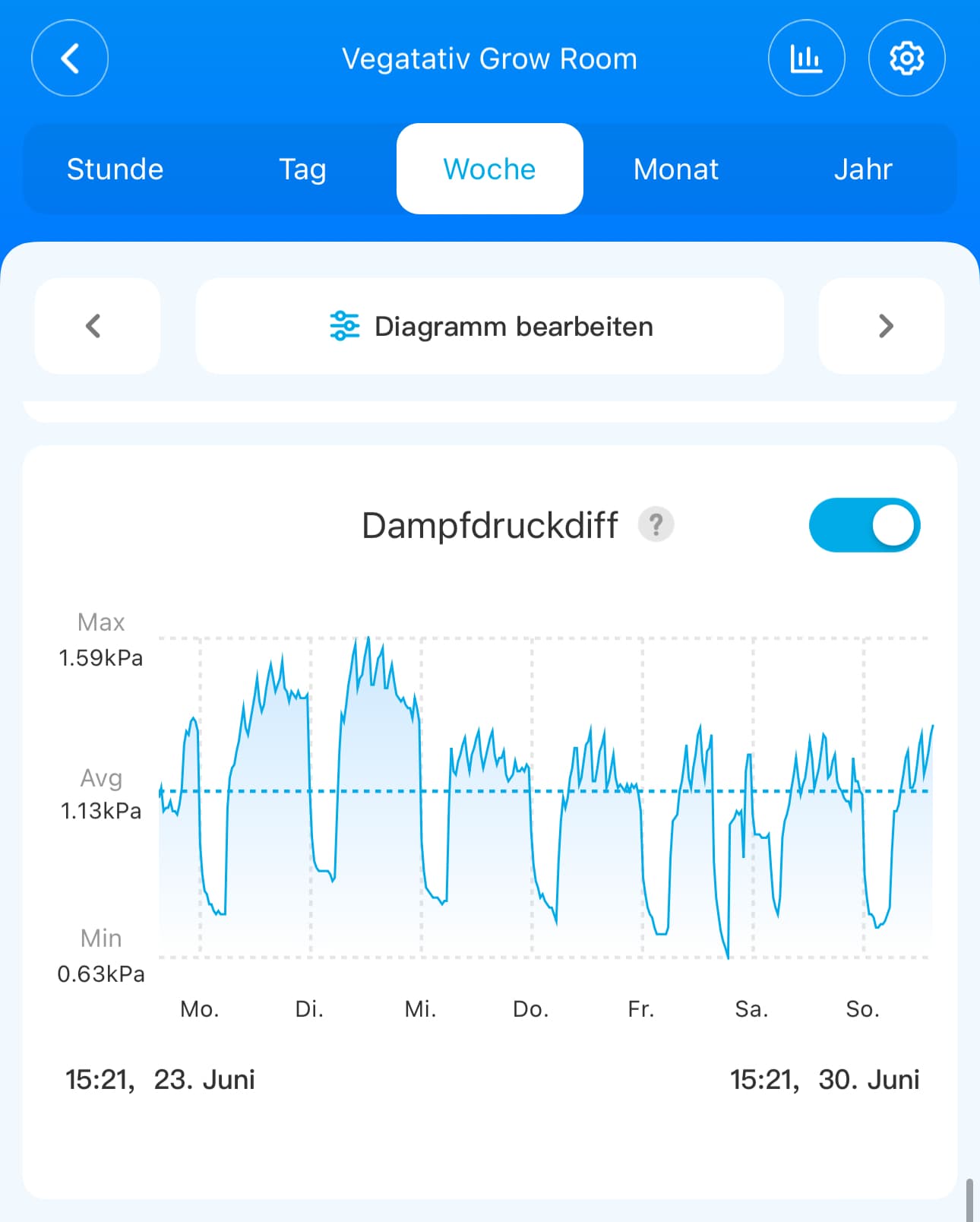Screen dimensions: 980x1222
Task: Tap Diagramm bearbeiten
Action: tap(490, 326)
